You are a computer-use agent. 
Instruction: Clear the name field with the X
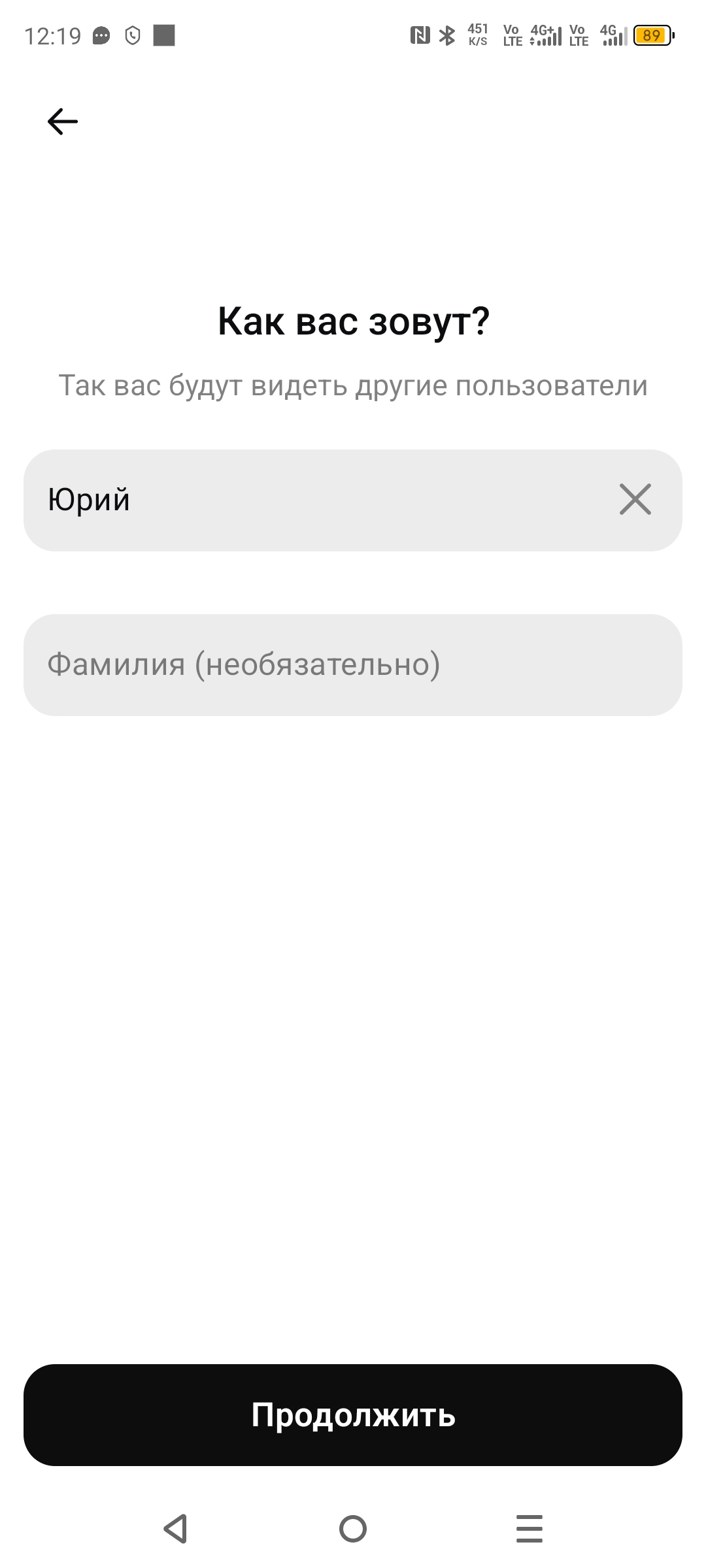(635, 500)
